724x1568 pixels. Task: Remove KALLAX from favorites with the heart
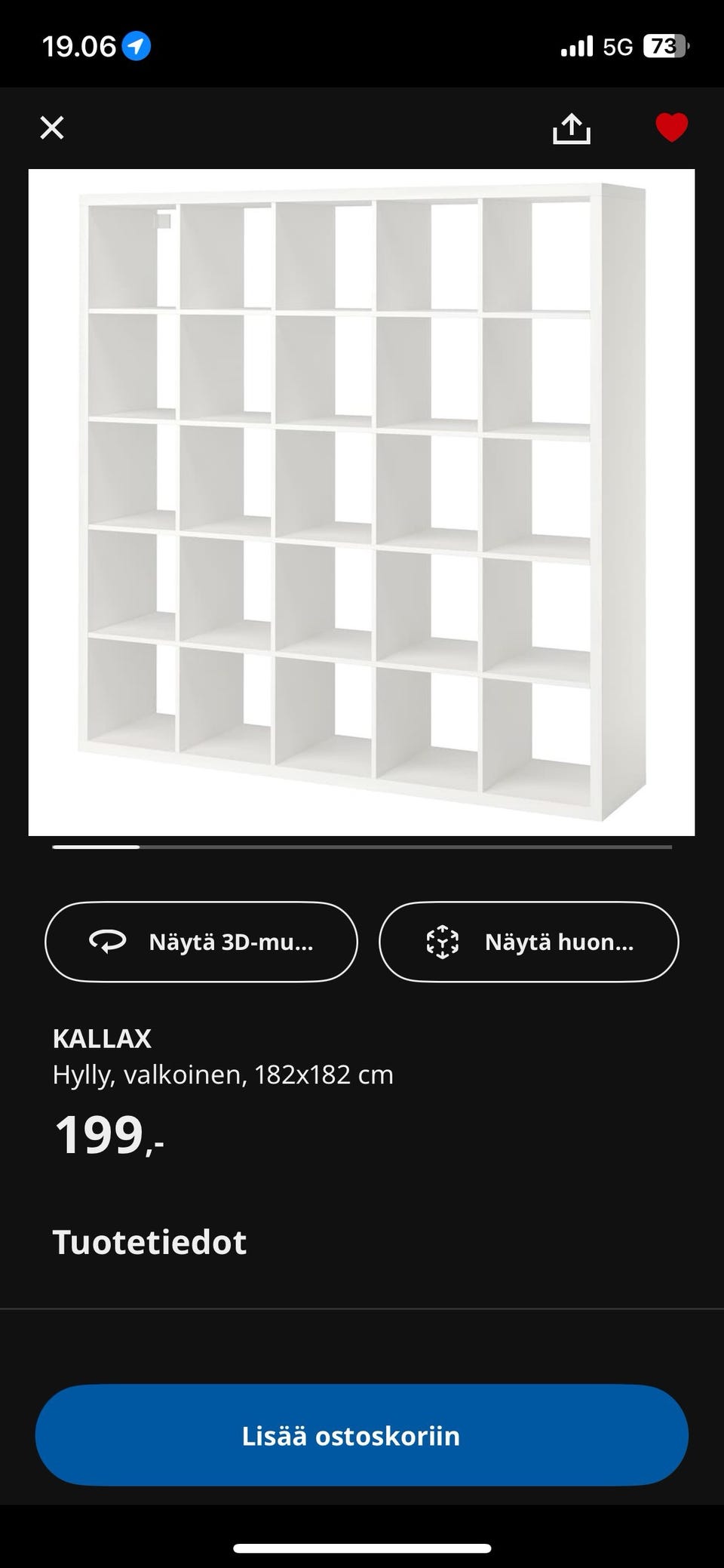coord(671,128)
